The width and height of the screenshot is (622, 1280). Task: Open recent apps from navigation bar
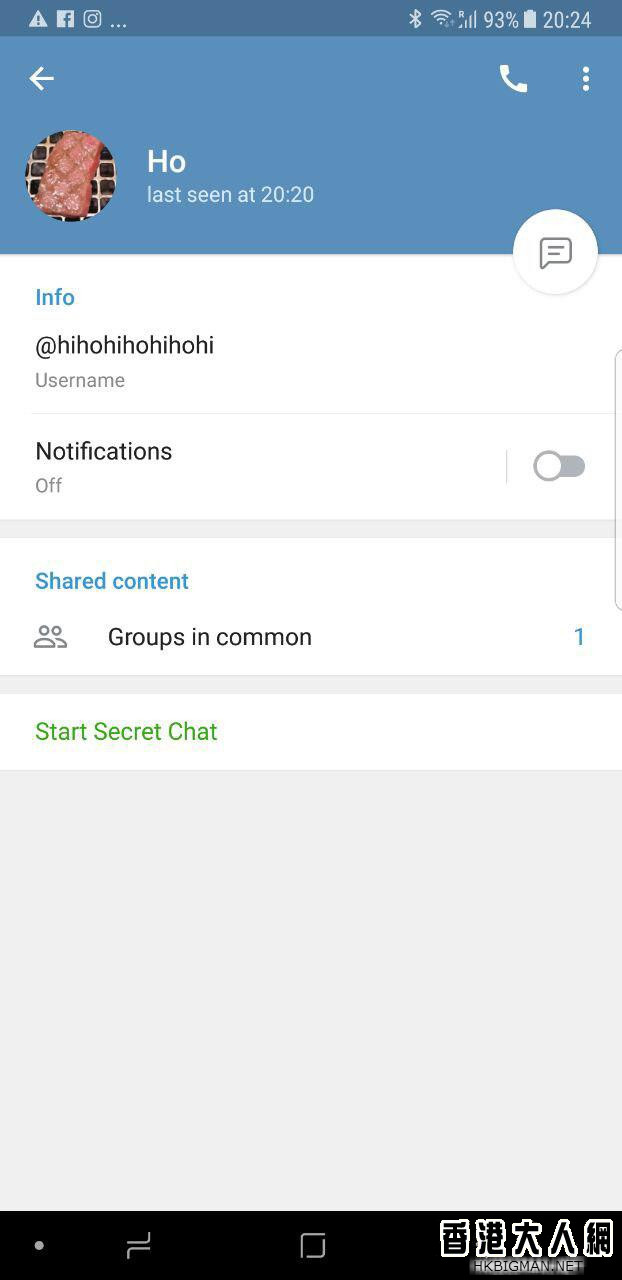[139, 1246]
